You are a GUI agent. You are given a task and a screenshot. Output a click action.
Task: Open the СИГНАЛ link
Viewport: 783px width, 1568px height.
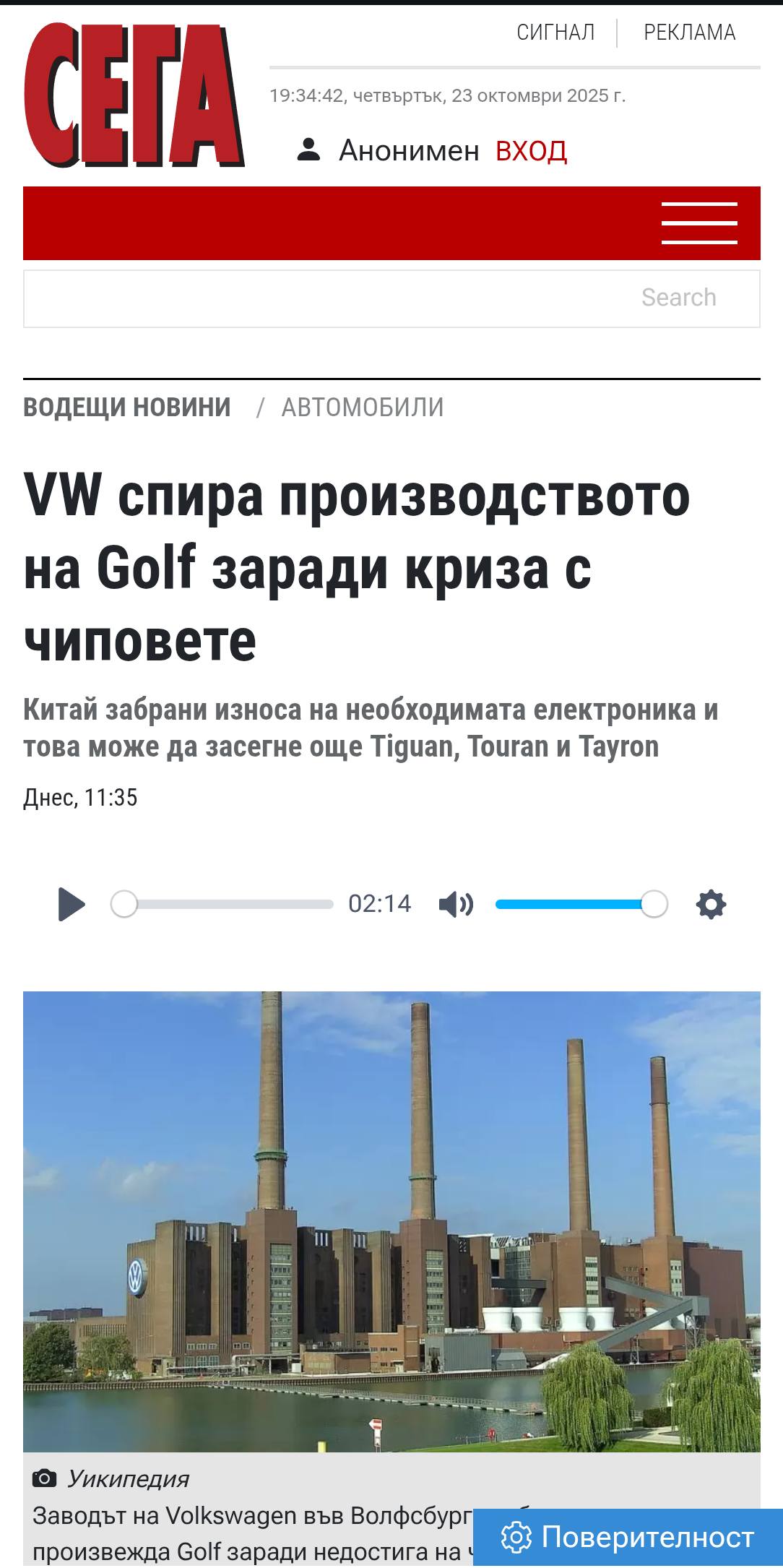pos(555,33)
